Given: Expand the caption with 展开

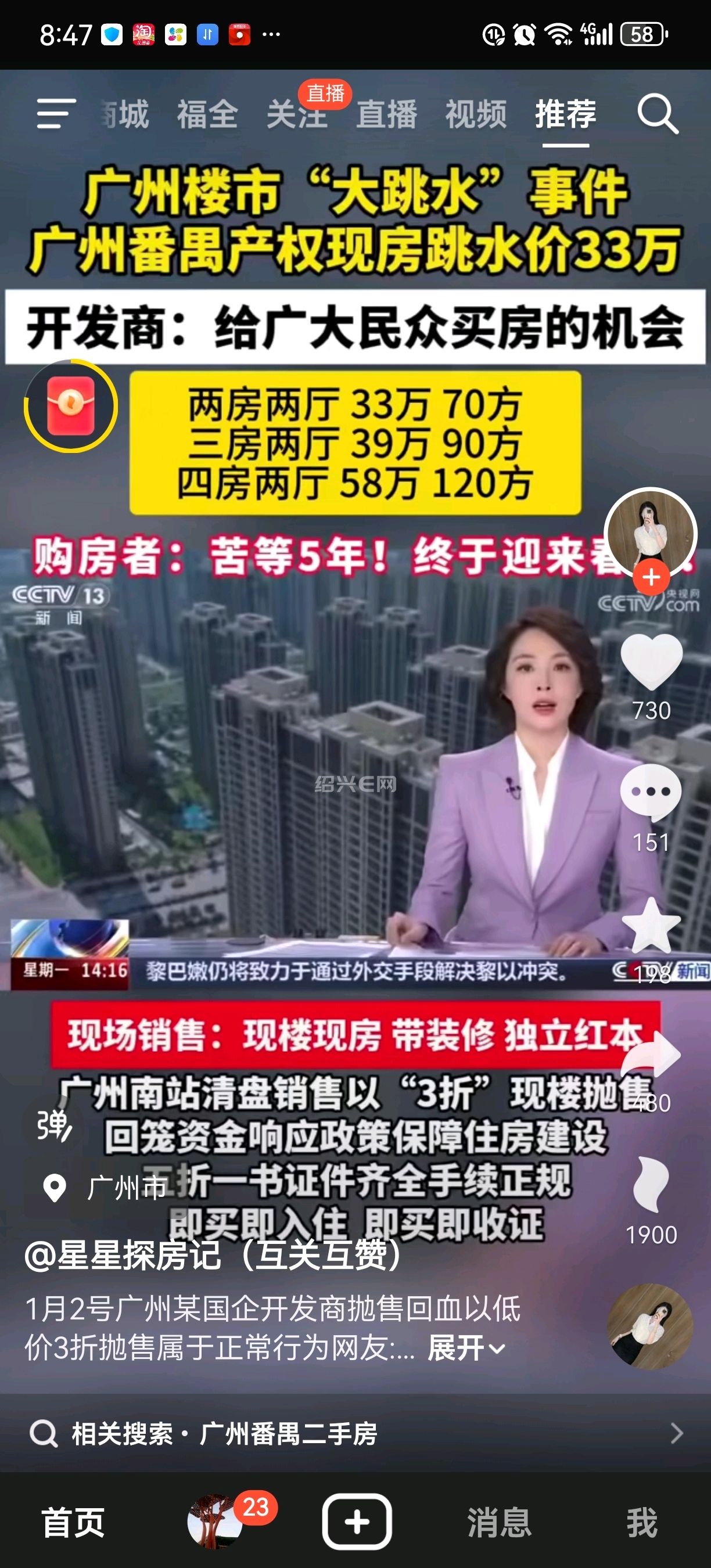Looking at the screenshot, I should point(466,1348).
